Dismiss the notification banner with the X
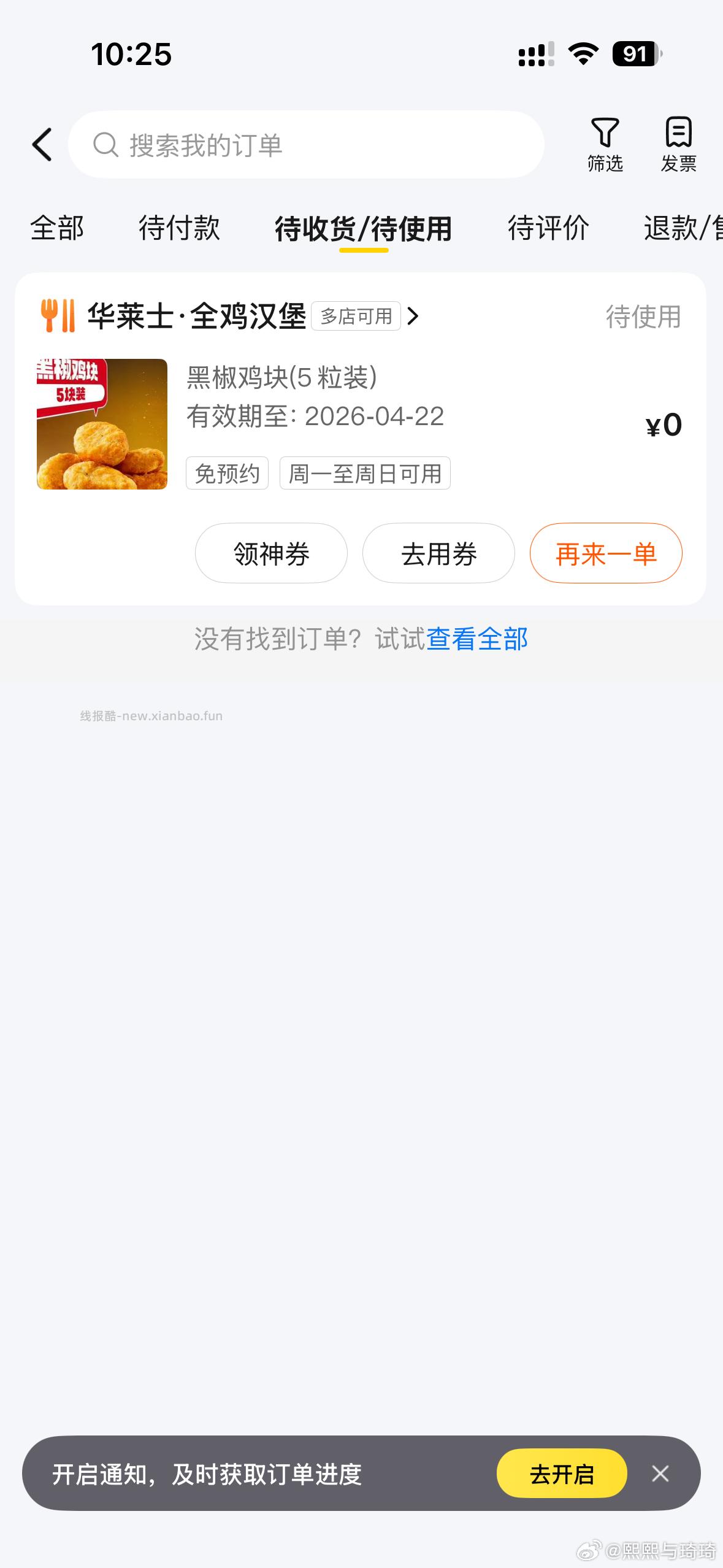This screenshot has width=723, height=1568. (x=660, y=1475)
